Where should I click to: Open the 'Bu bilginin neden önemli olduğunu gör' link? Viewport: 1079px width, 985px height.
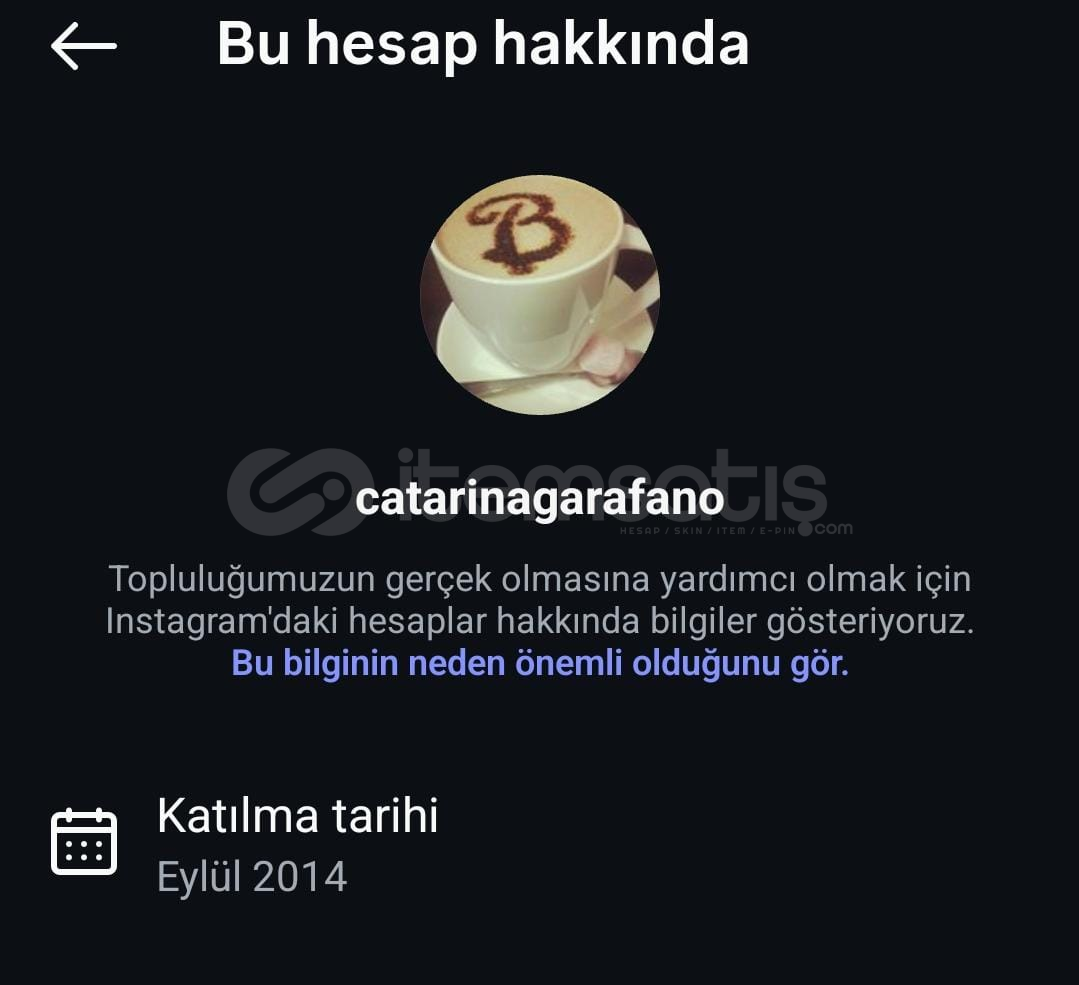(540, 663)
